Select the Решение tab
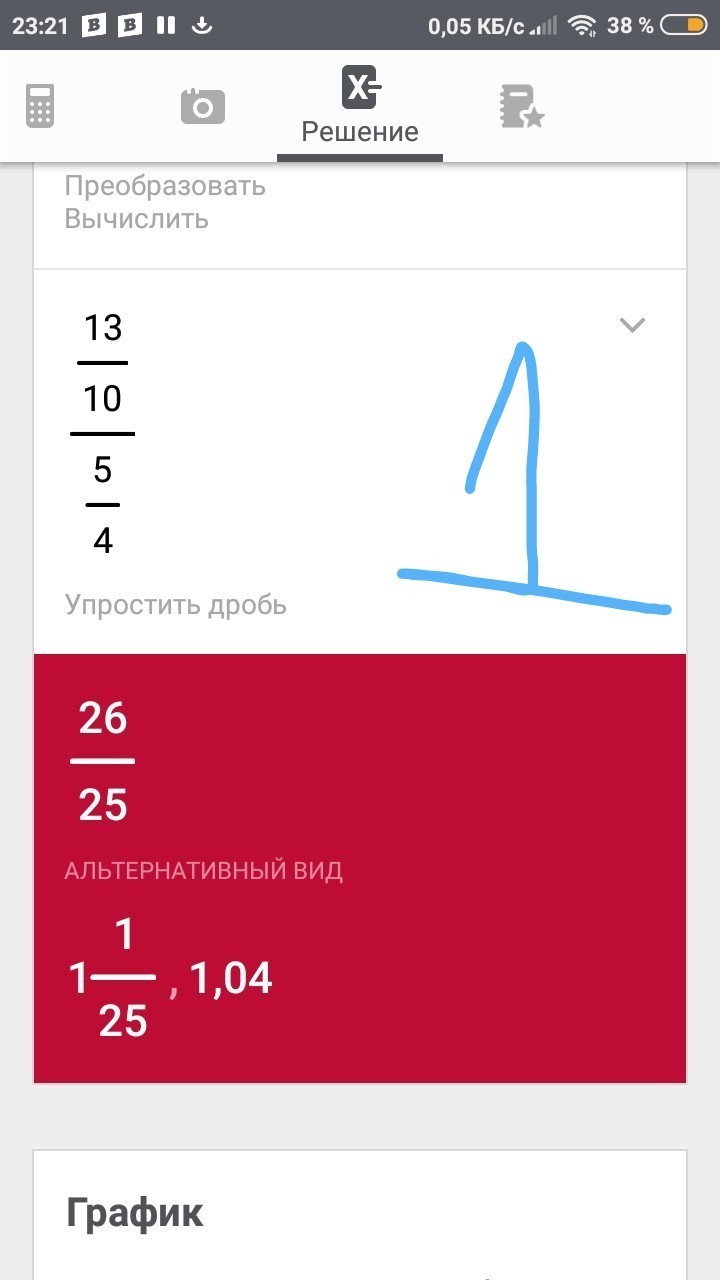The width and height of the screenshot is (720, 1280). pyautogui.click(x=360, y=107)
